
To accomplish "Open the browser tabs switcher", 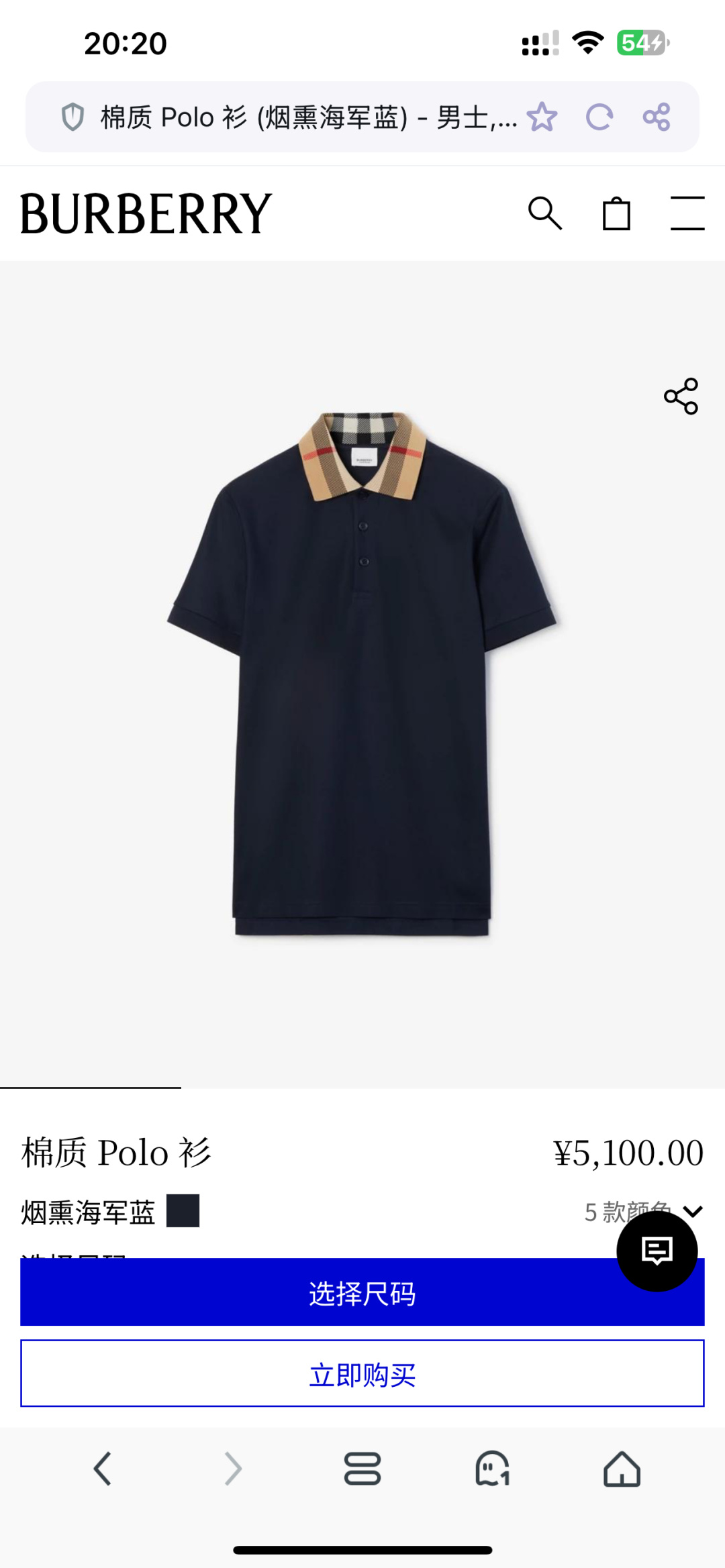I will [x=362, y=1469].
